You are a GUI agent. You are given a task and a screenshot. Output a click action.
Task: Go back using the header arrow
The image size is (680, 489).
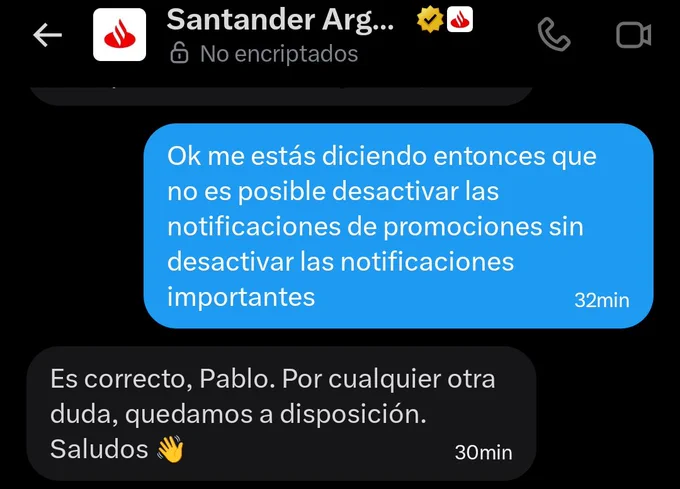click(x=48, y=35)
